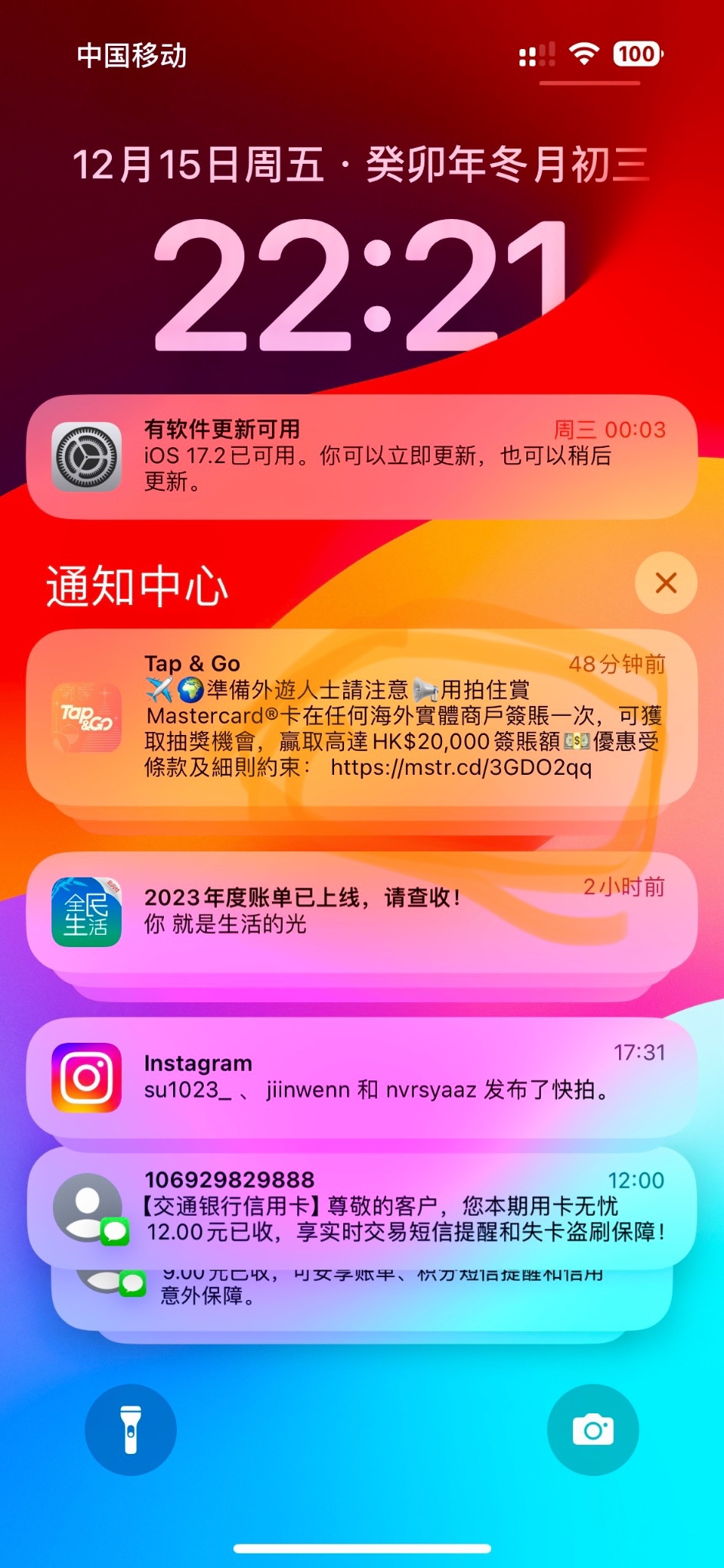Open the 2023年度账单 notification
The image size is (724, 1568).
click(362, 911)
